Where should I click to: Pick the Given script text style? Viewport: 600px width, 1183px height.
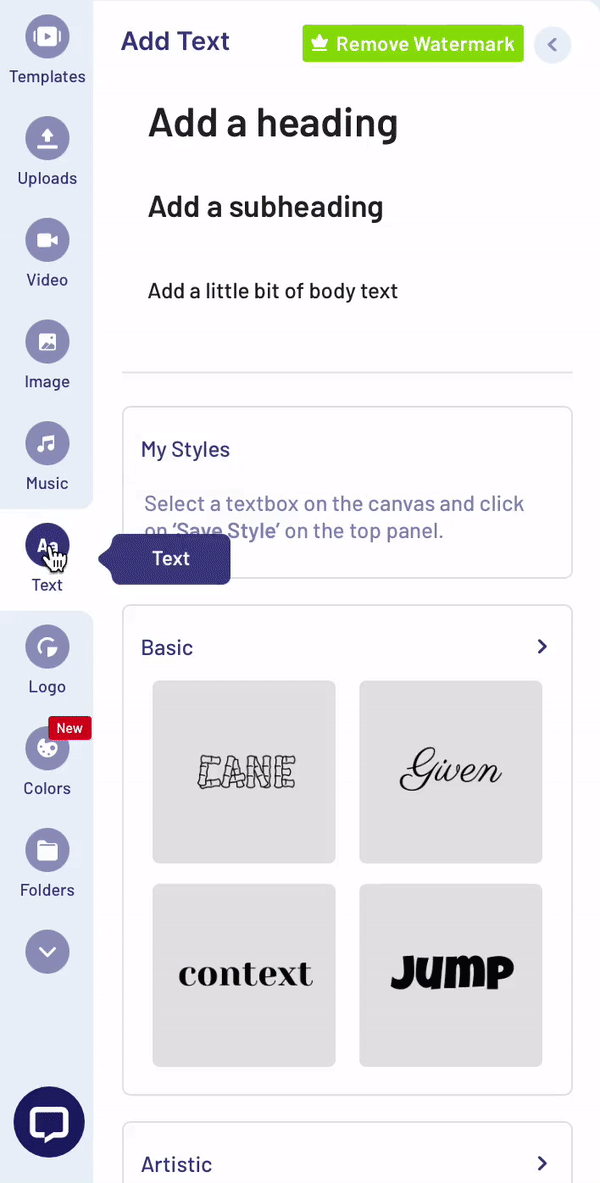click(451, 772)
